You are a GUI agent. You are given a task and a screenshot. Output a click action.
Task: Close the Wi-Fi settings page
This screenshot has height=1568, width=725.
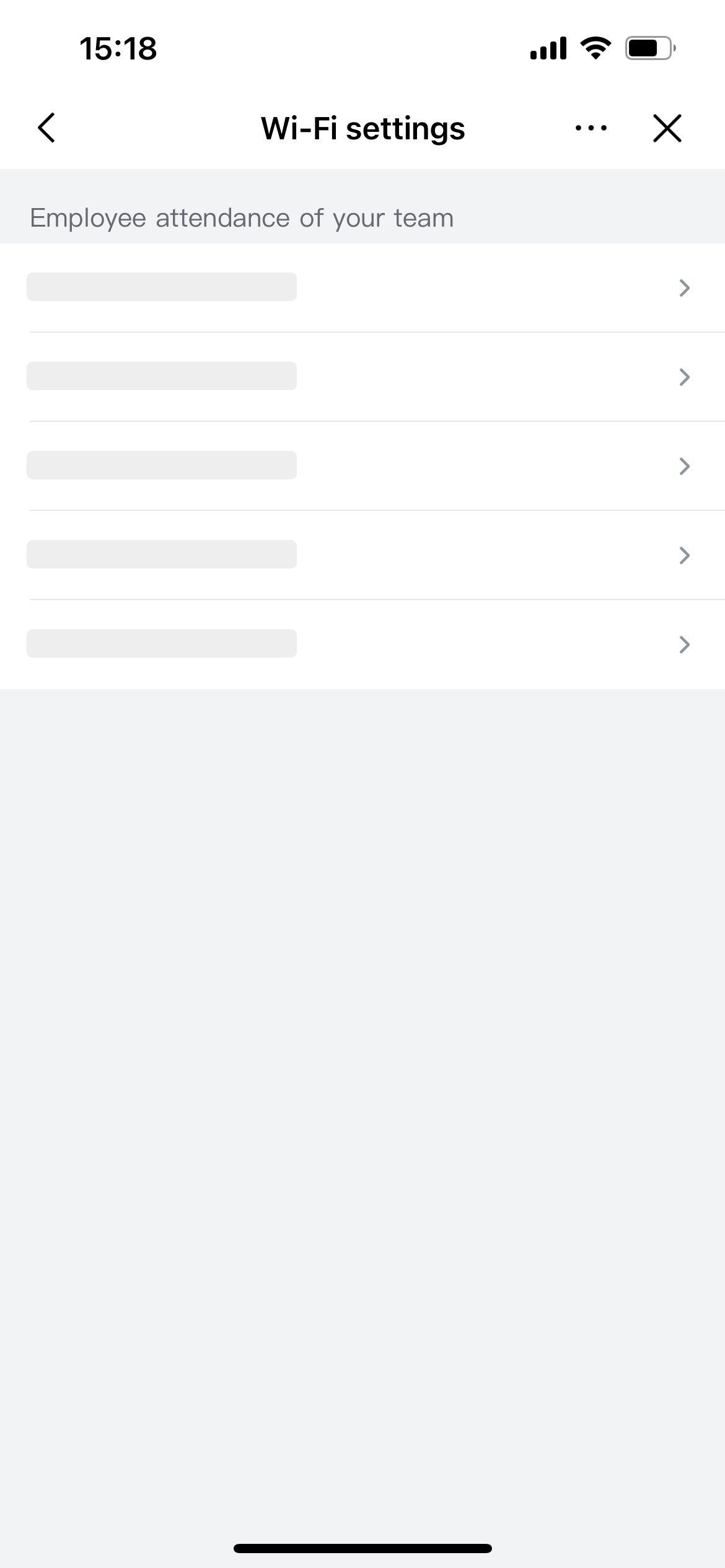(x=667, y=128)
